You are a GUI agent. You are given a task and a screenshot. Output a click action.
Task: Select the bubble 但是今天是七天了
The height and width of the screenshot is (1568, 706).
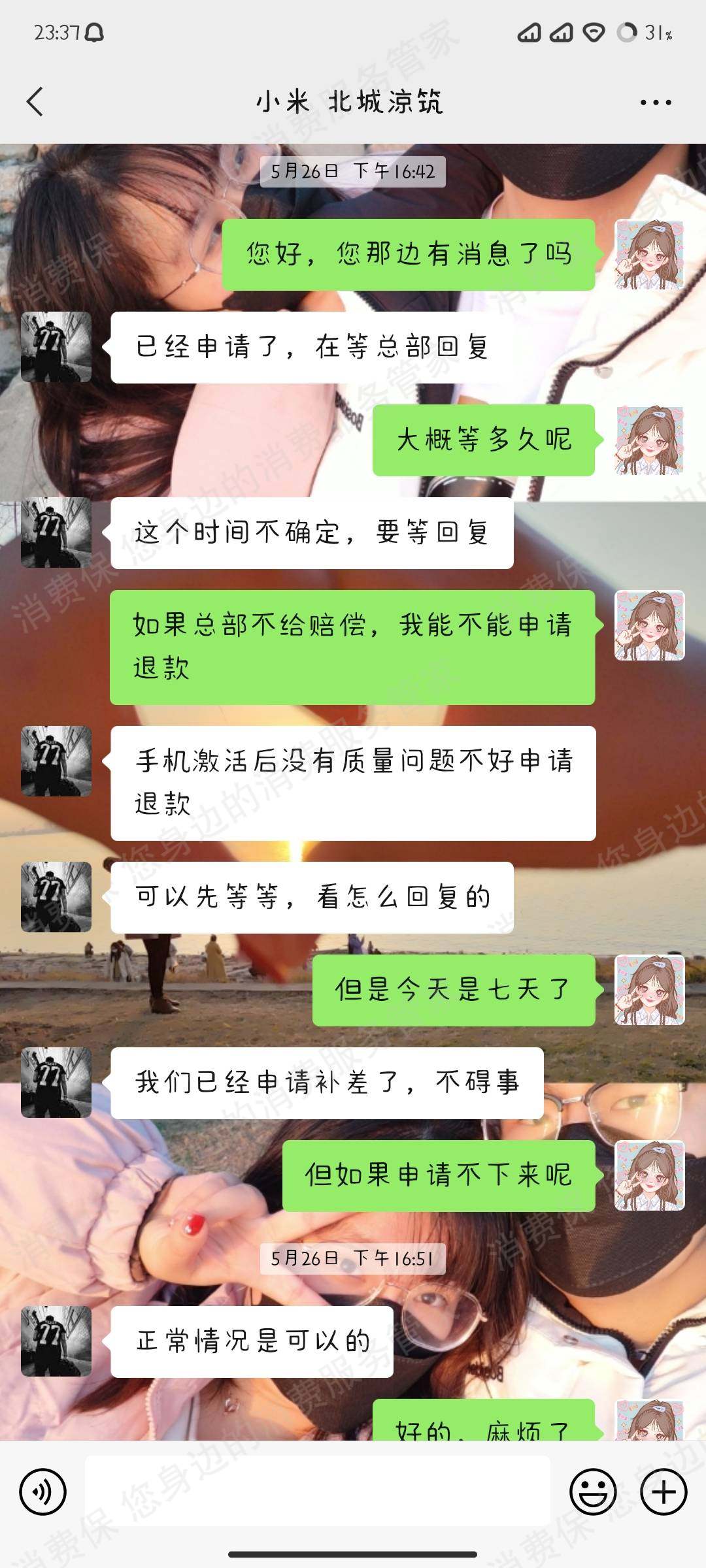pos(456,990)
